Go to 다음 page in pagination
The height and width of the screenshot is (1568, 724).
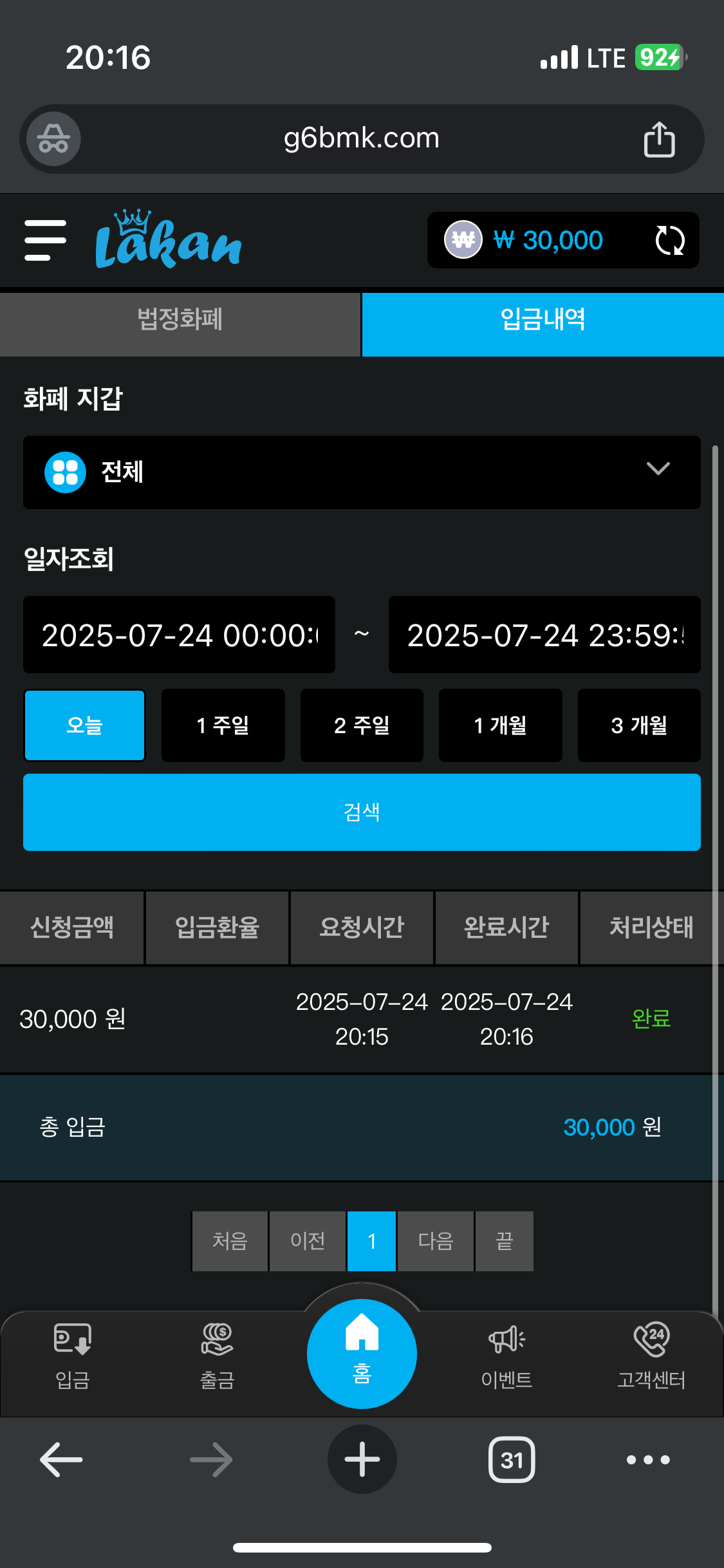point(436,1241)
